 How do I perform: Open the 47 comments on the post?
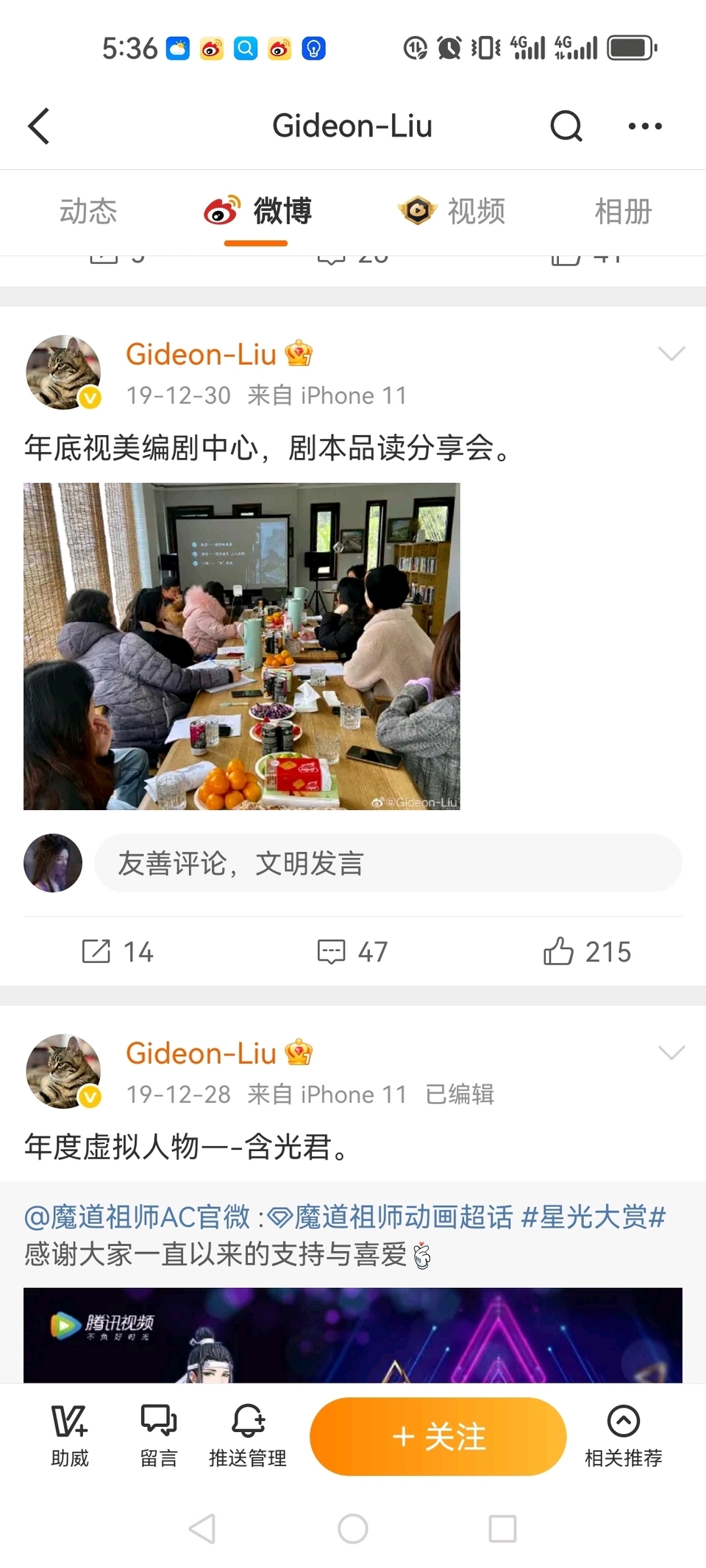pos(352,951)
